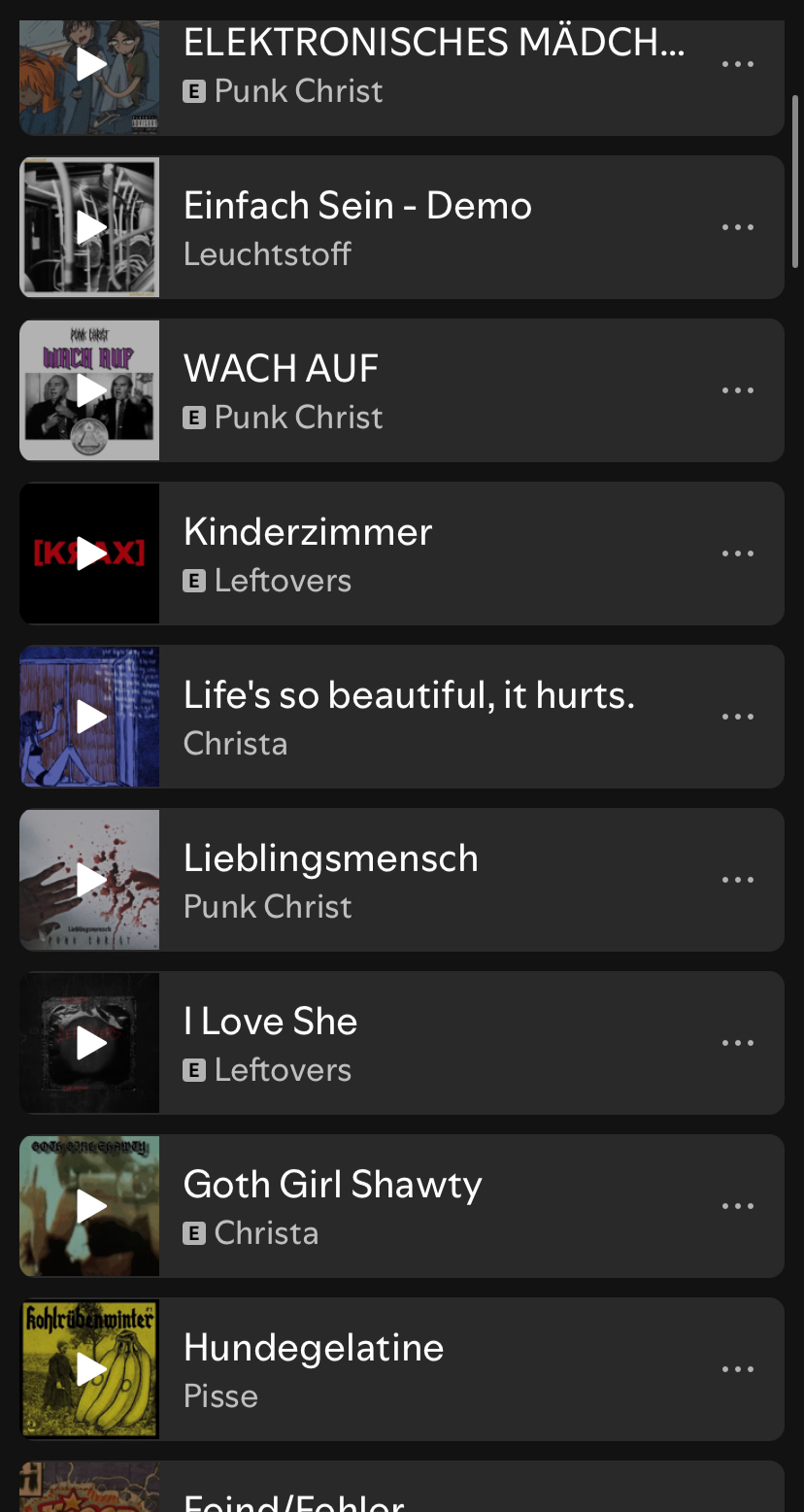Play Lieblingsmensch by Punk Christ

click(90, 880)
